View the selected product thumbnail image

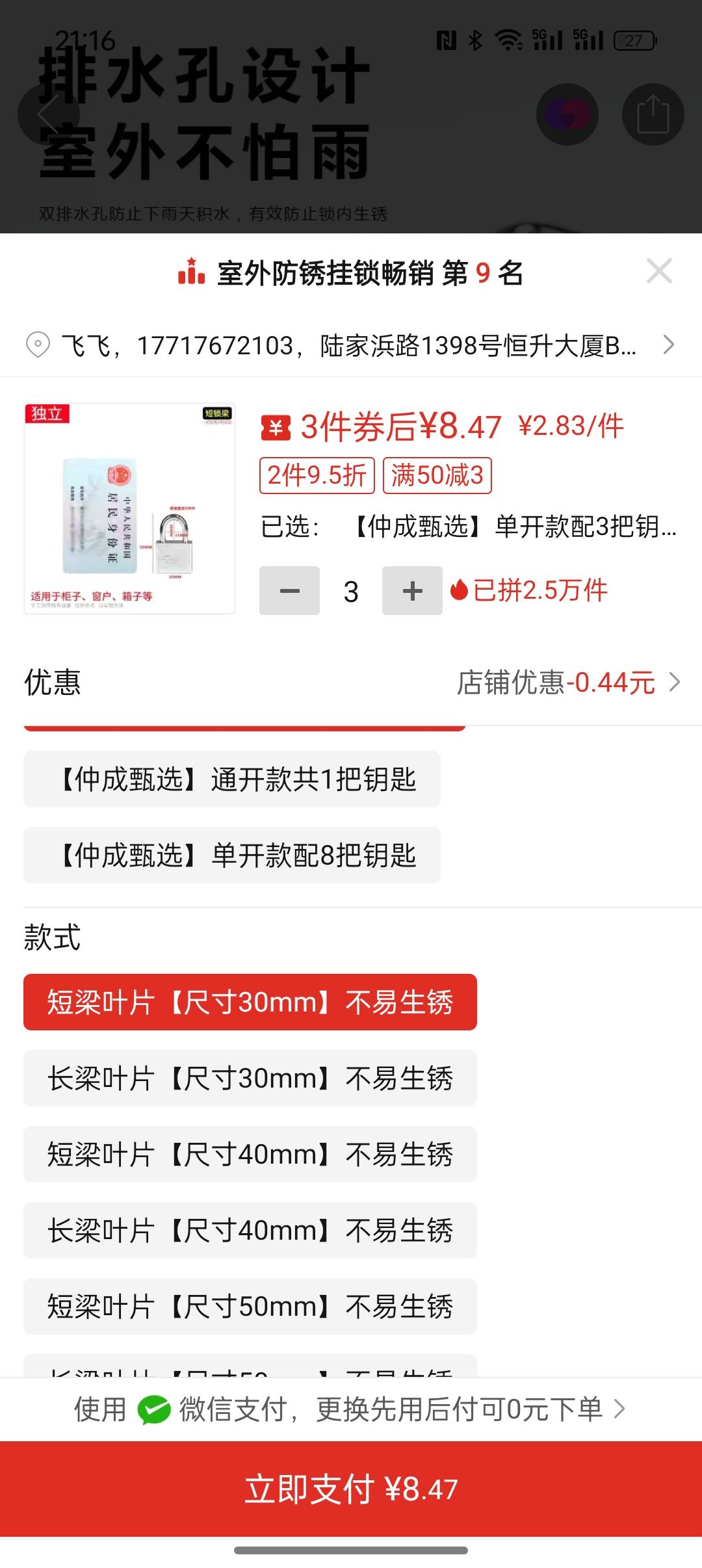point(129,508)
